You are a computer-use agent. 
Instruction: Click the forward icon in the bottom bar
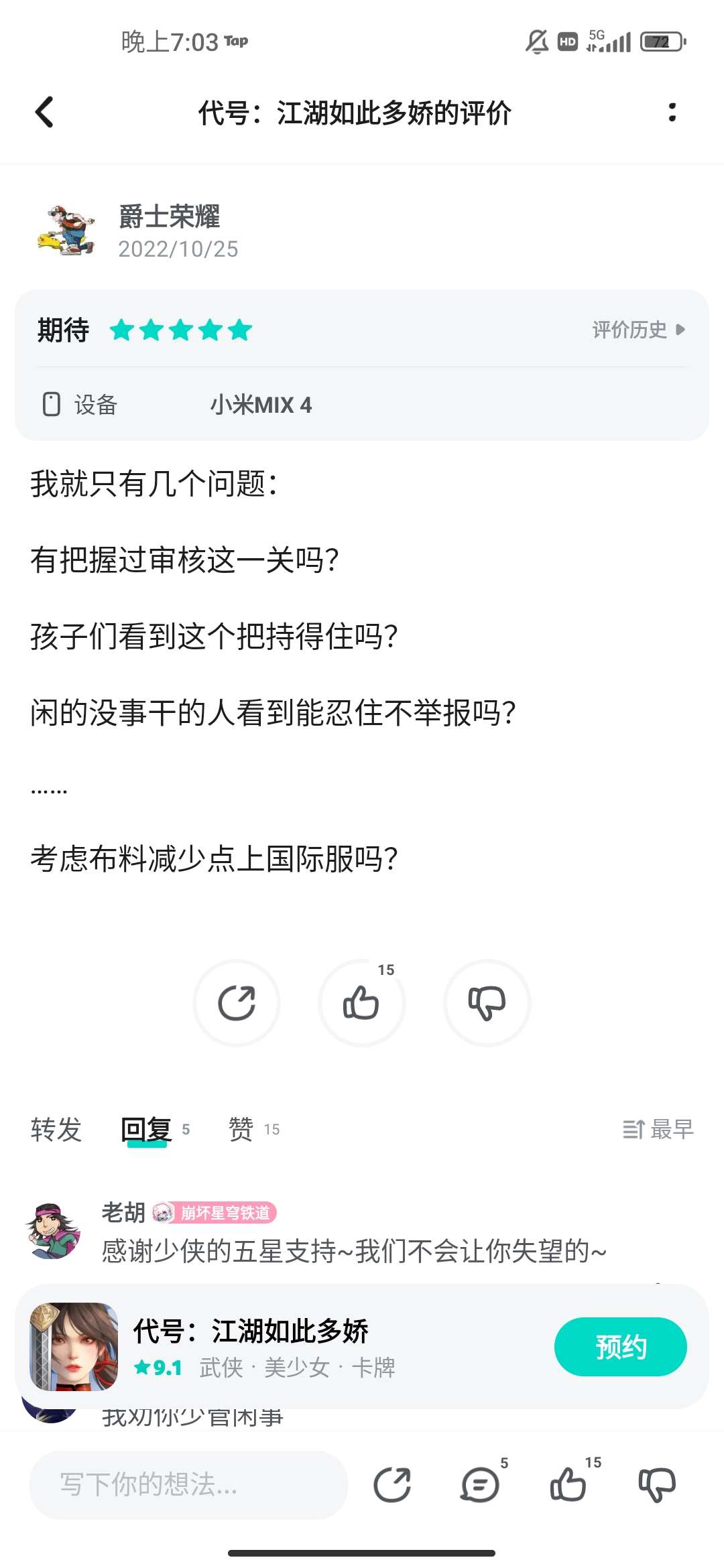394,1486
